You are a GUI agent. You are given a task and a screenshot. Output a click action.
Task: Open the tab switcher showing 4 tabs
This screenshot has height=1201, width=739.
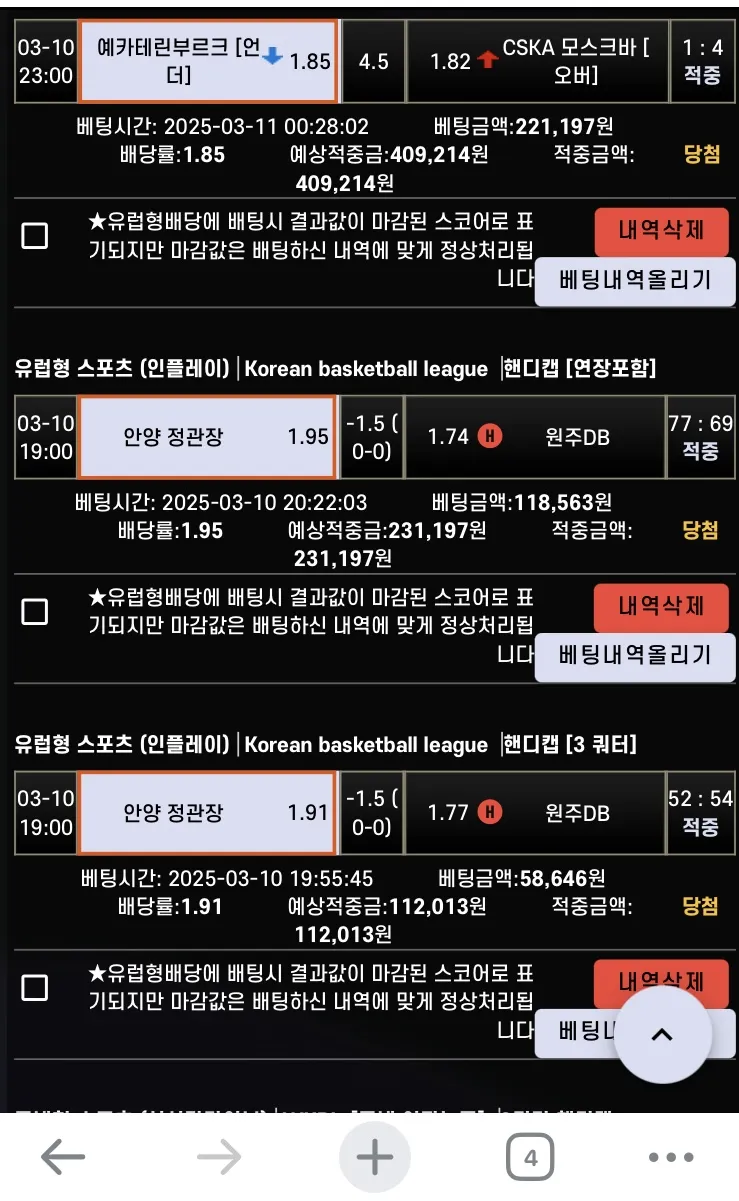point(531,1158)
